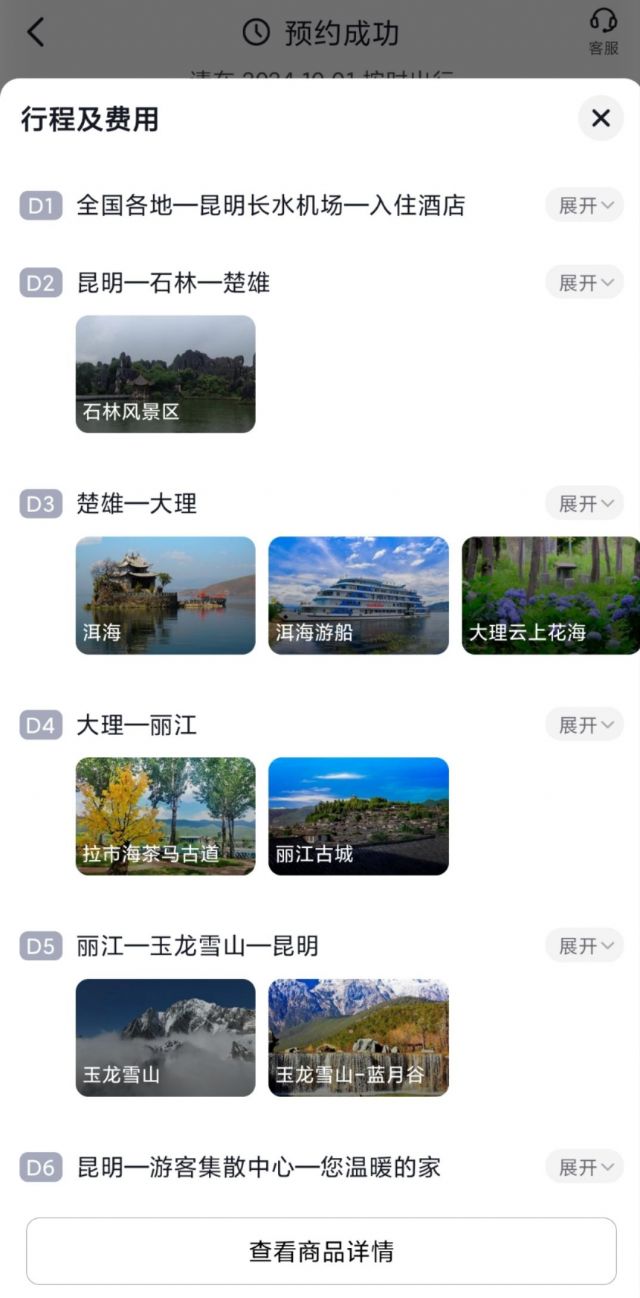Expand D4 大理一丽江 details
Screen dimensions: 640x1298
tap(584, 724)
